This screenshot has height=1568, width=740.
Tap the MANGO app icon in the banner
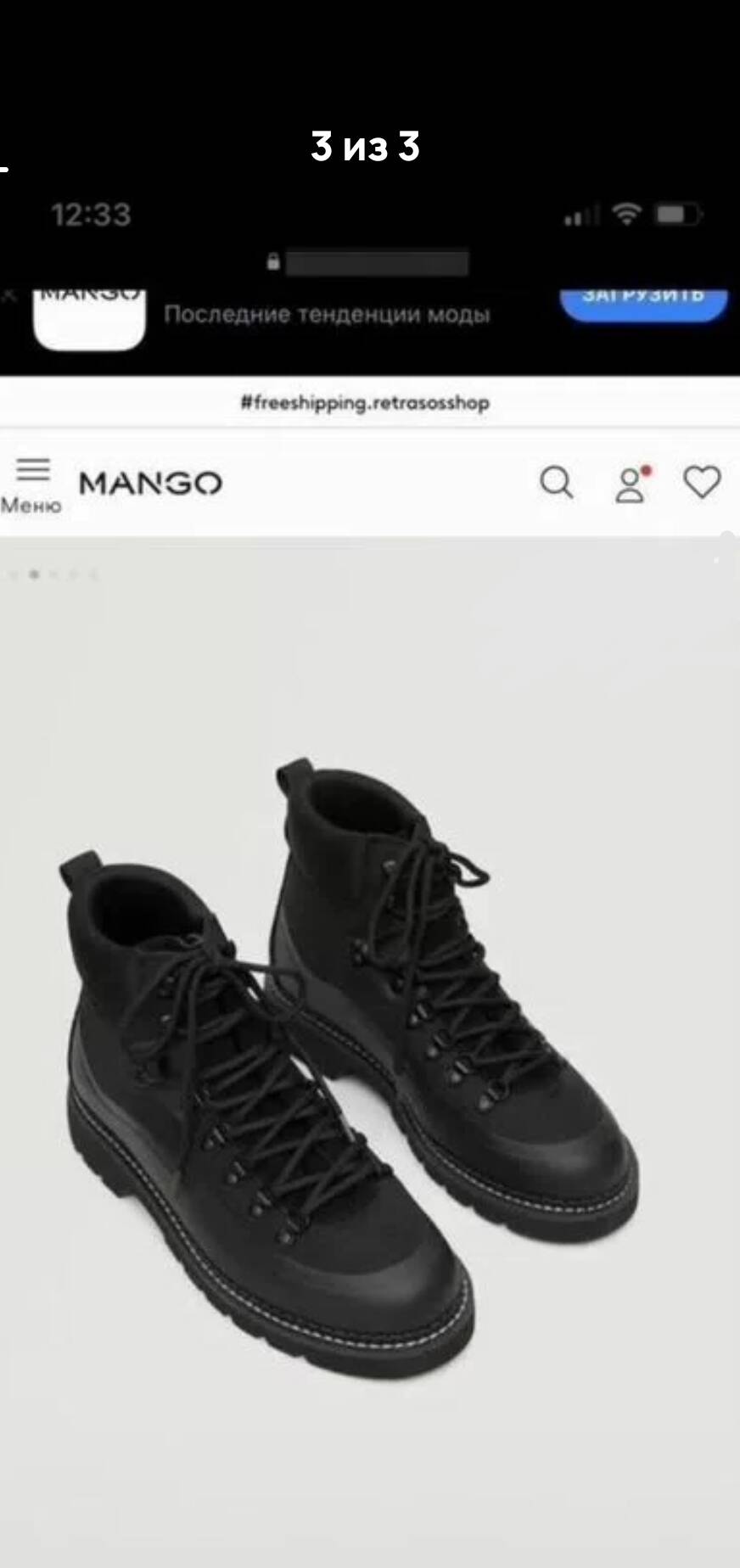point(89,318)
